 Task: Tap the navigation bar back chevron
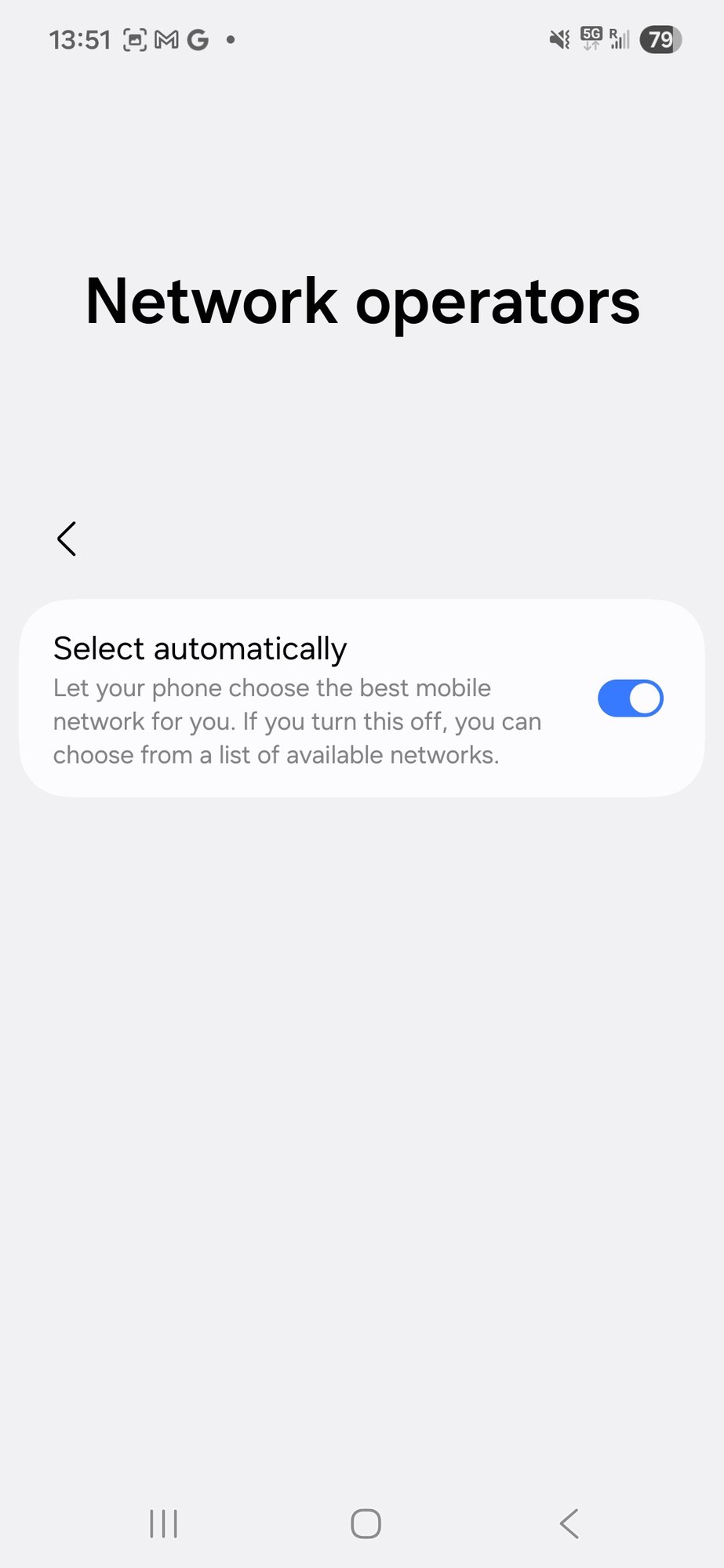pos(568,1523)
